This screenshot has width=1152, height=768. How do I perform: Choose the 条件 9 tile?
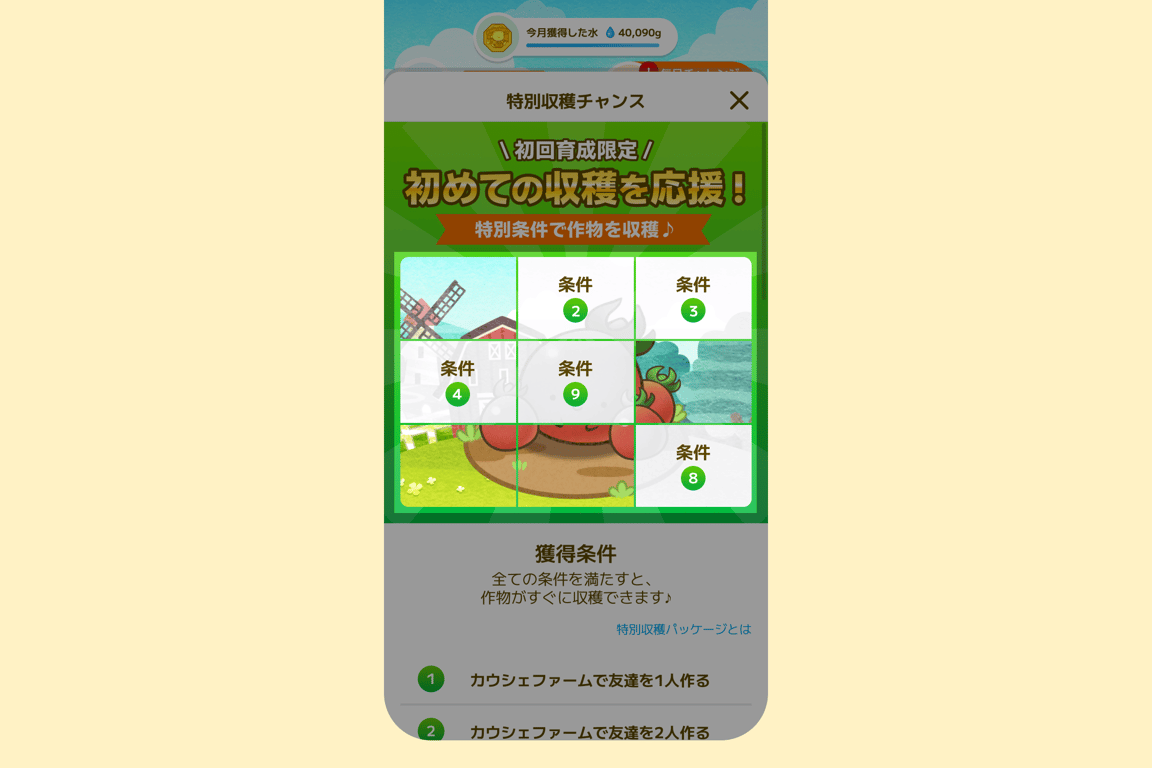[x=575, y=382]
